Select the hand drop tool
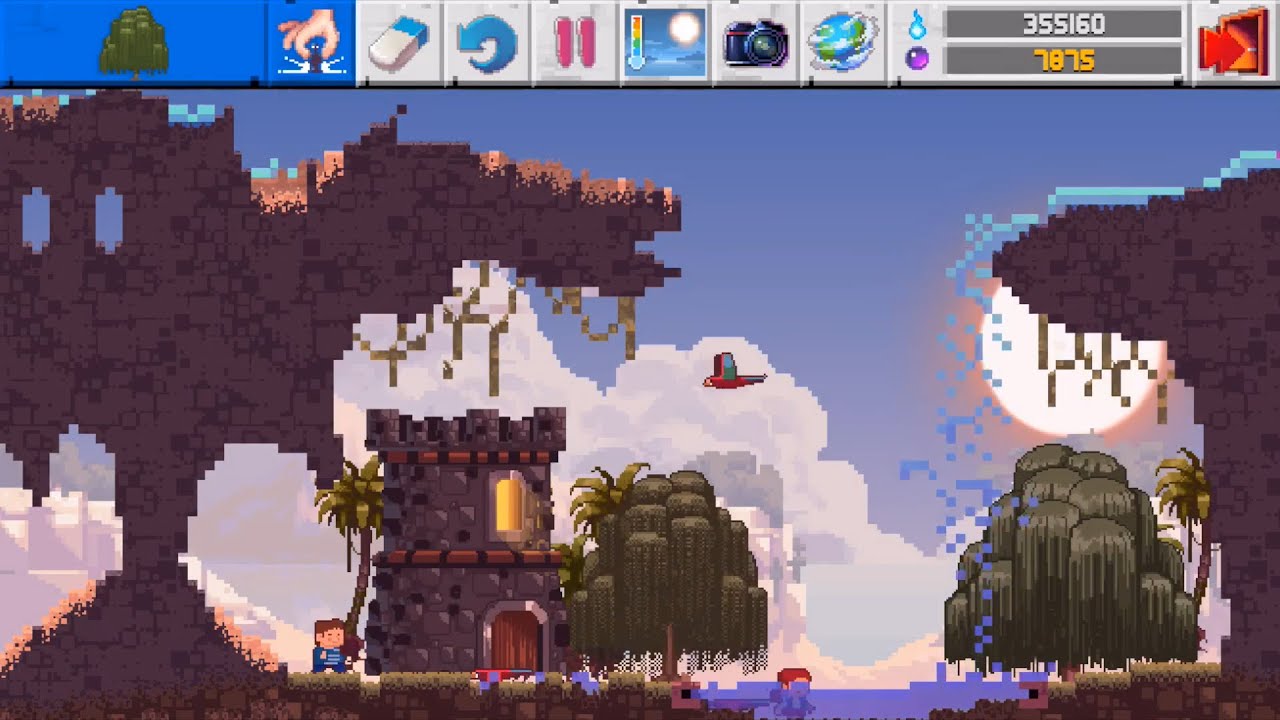1280x720 pixels. point(311,42)
